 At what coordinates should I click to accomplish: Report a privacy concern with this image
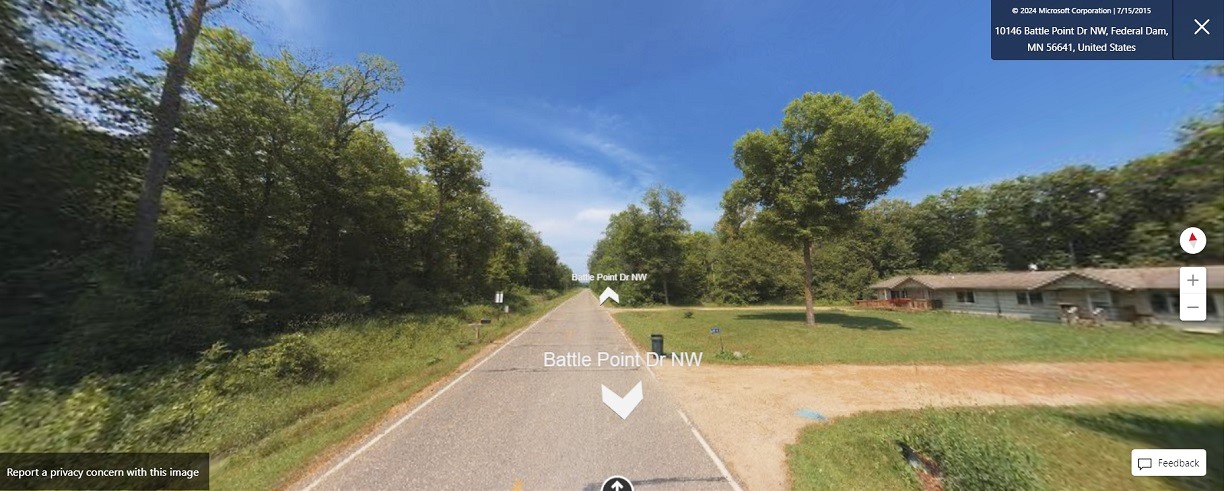104,472
